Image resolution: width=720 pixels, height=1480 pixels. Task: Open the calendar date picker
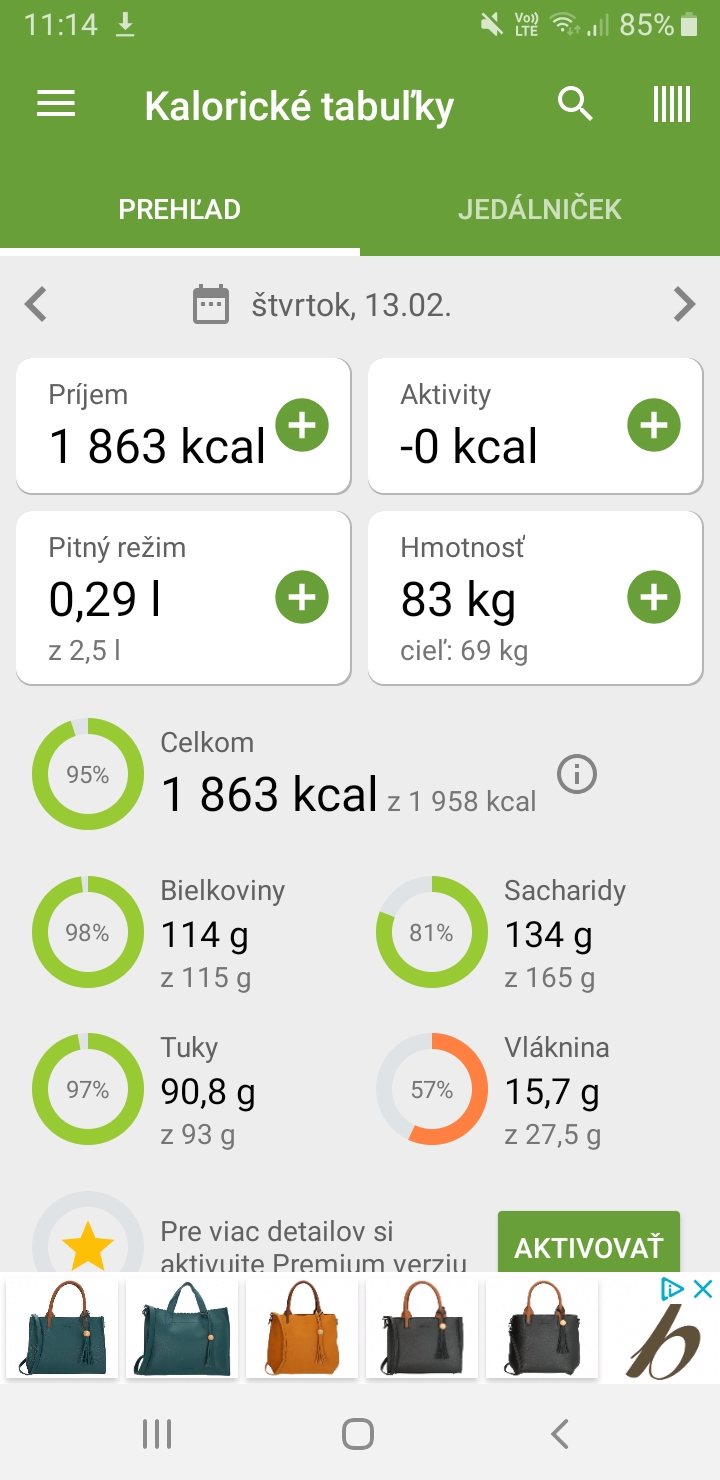point(210,304)
